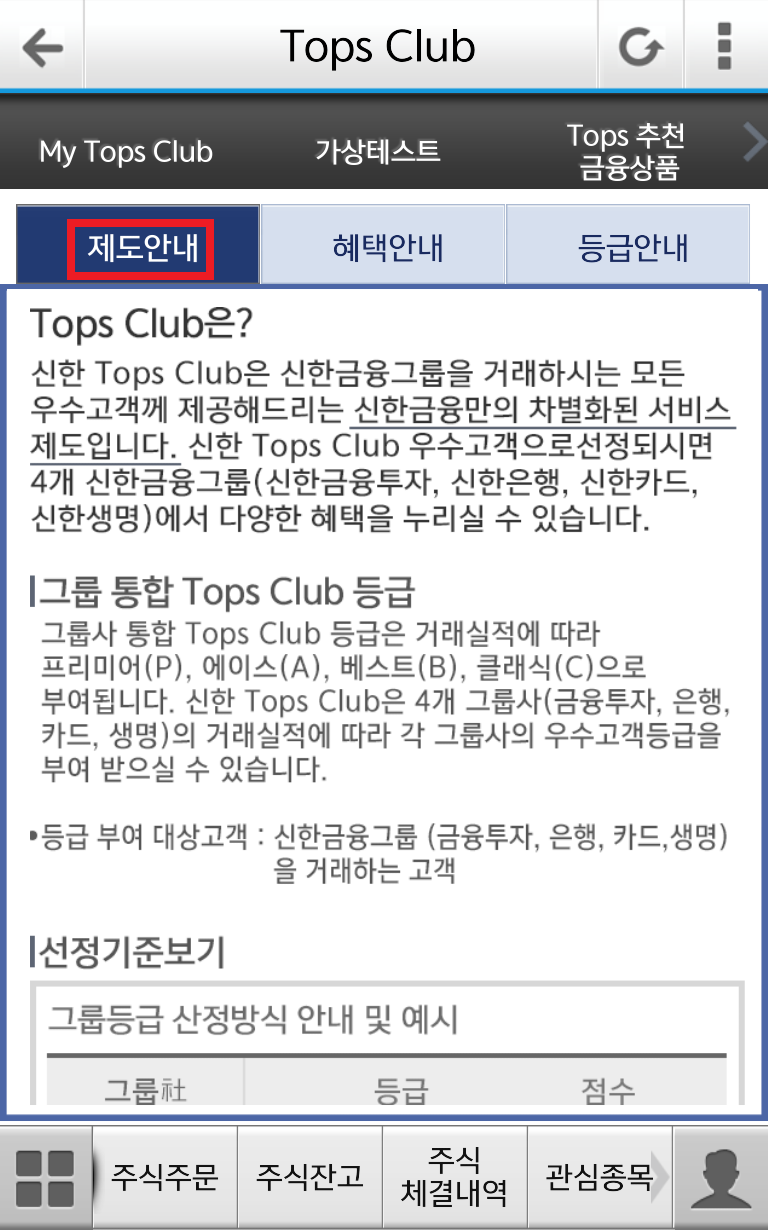Go back using the arrow icon

click(41, 46)
